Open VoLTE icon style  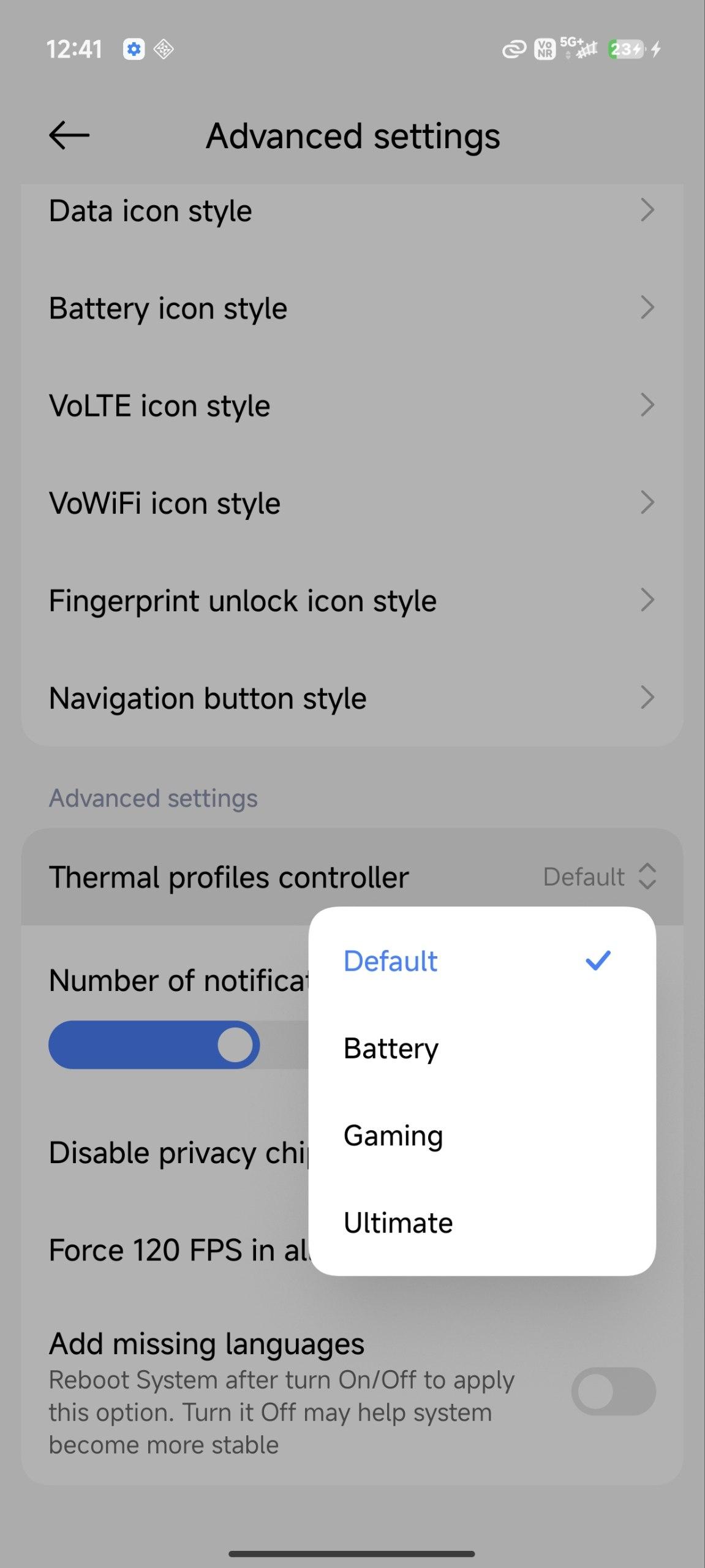[352, 405]
